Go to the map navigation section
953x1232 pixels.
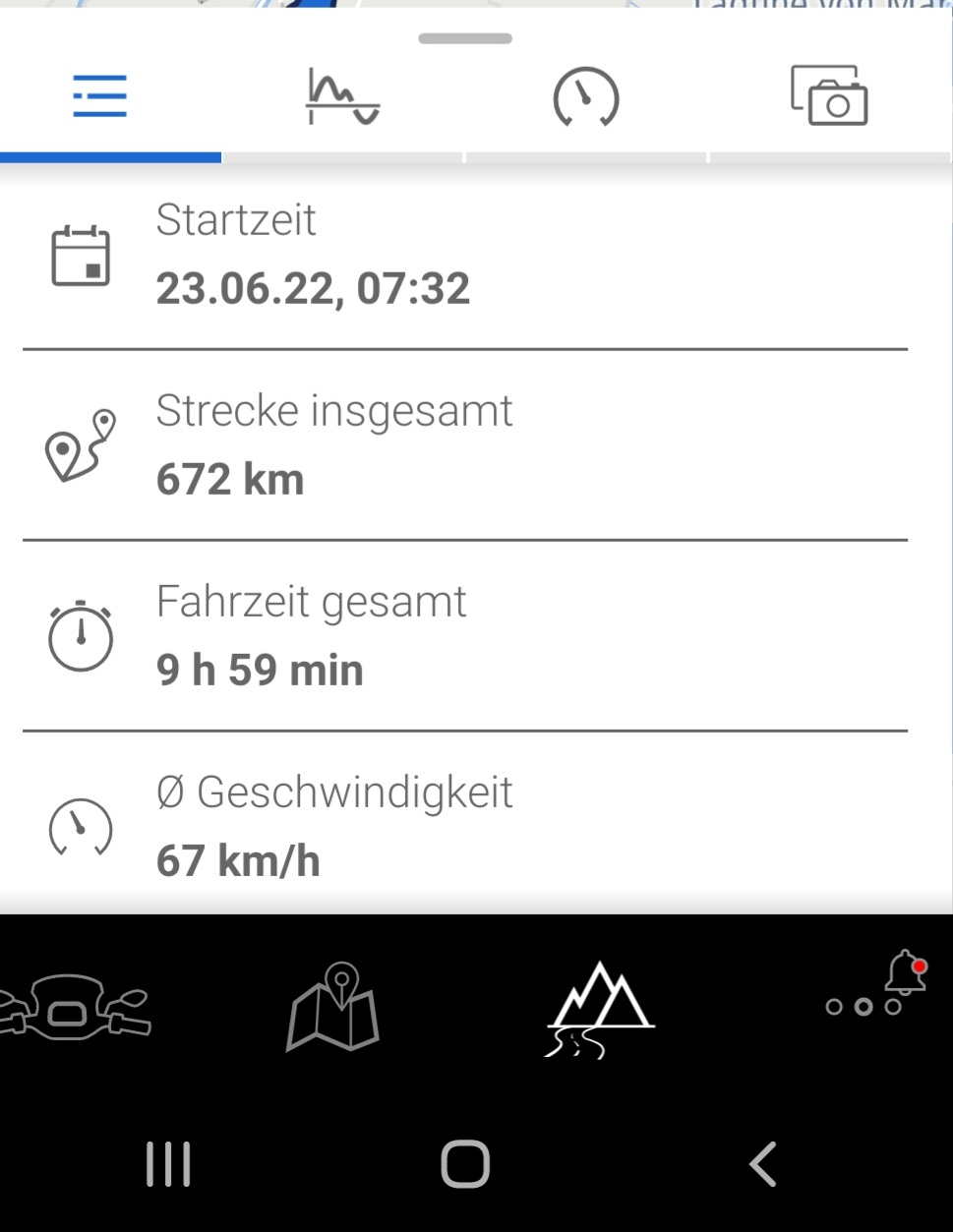click(x=333, y=1007)
